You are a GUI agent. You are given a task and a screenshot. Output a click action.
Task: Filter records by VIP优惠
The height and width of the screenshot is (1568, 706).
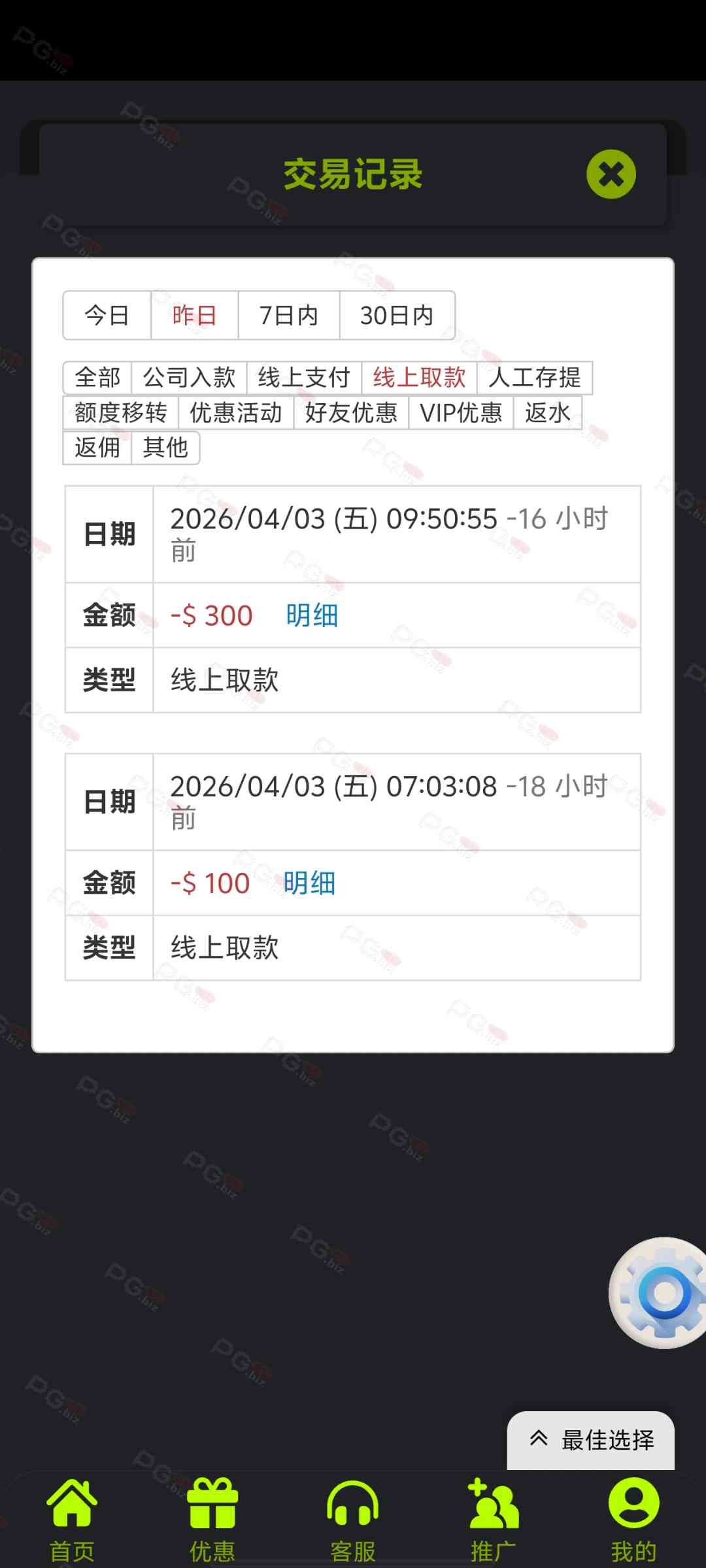[x=460, y=413]
